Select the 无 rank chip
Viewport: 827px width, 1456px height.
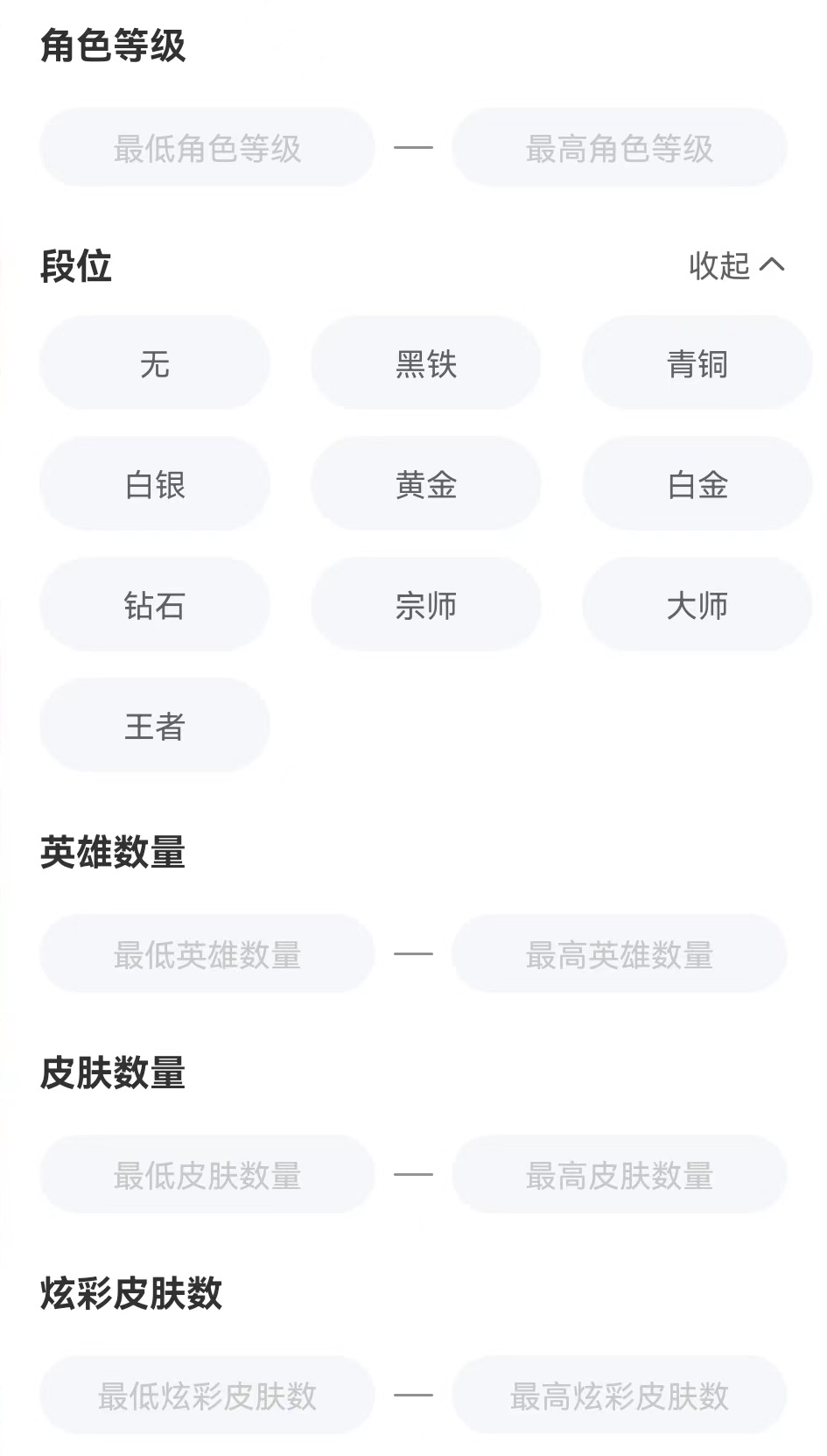(x=155, y=363)
